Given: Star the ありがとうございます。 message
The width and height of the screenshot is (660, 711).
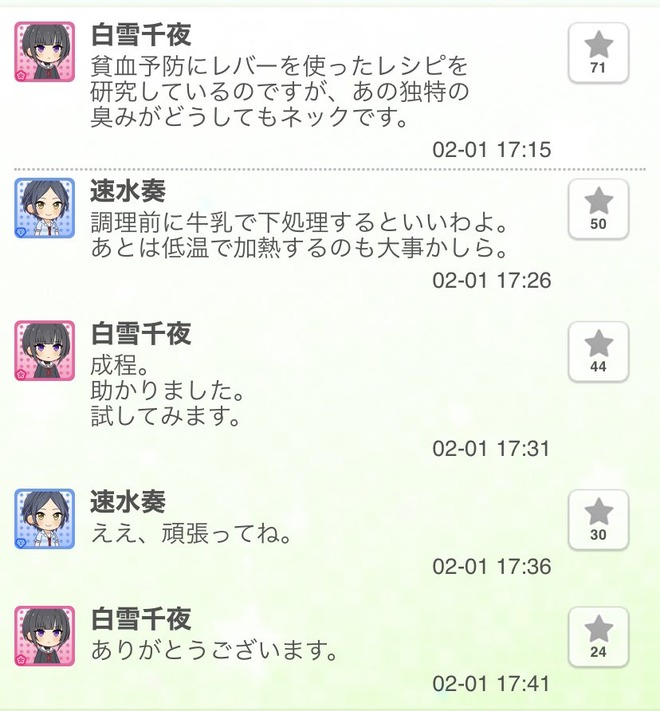Looking at the screenshot, I should point(598,637).
